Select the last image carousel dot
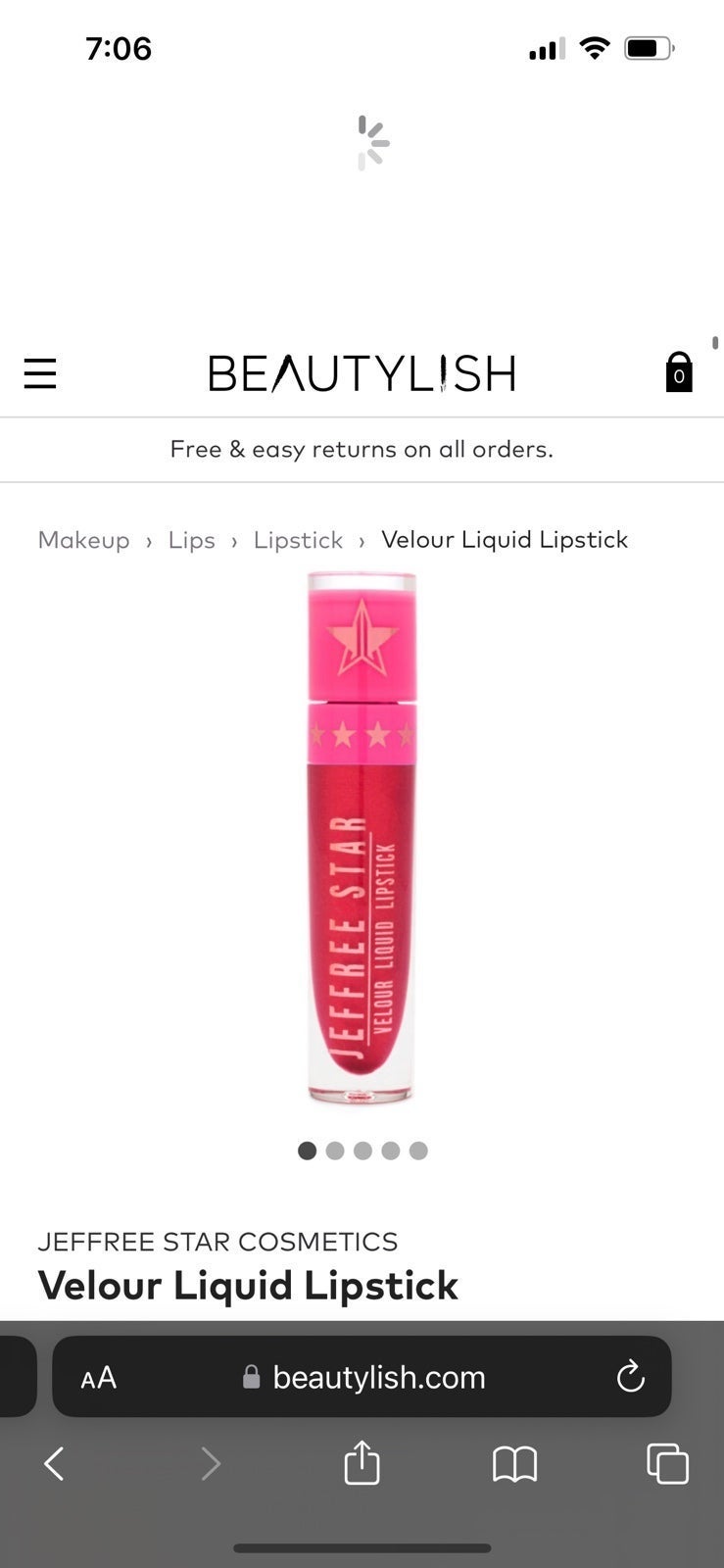 [x=418, y=1151]
